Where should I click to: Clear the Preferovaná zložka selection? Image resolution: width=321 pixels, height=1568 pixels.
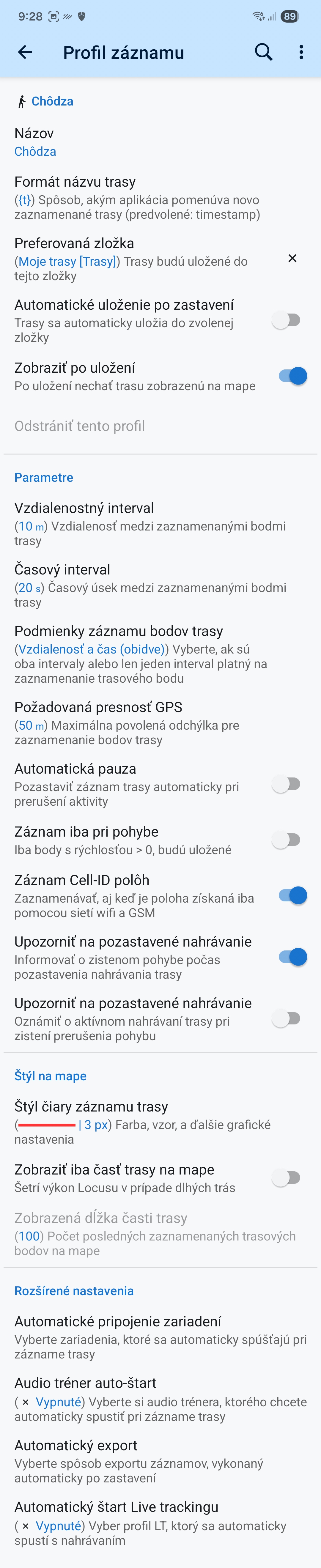pyautogui.click(x=292, y=259)
